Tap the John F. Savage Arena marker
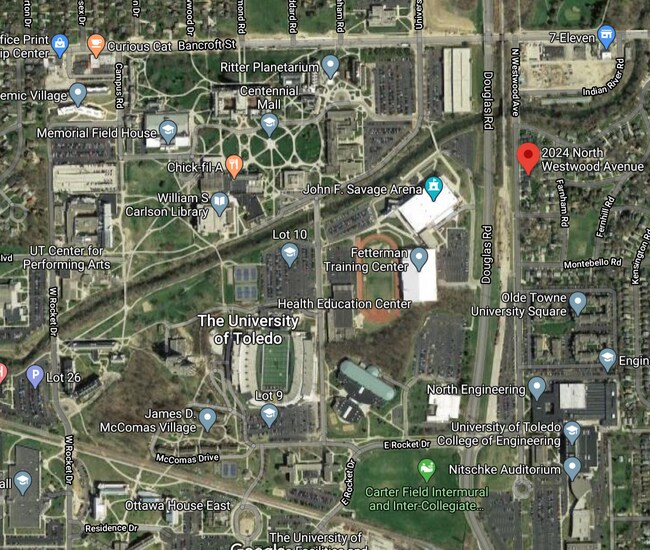The height and width of the screenshot is (550, 650). pyautogui.click(x=433, y=186)
